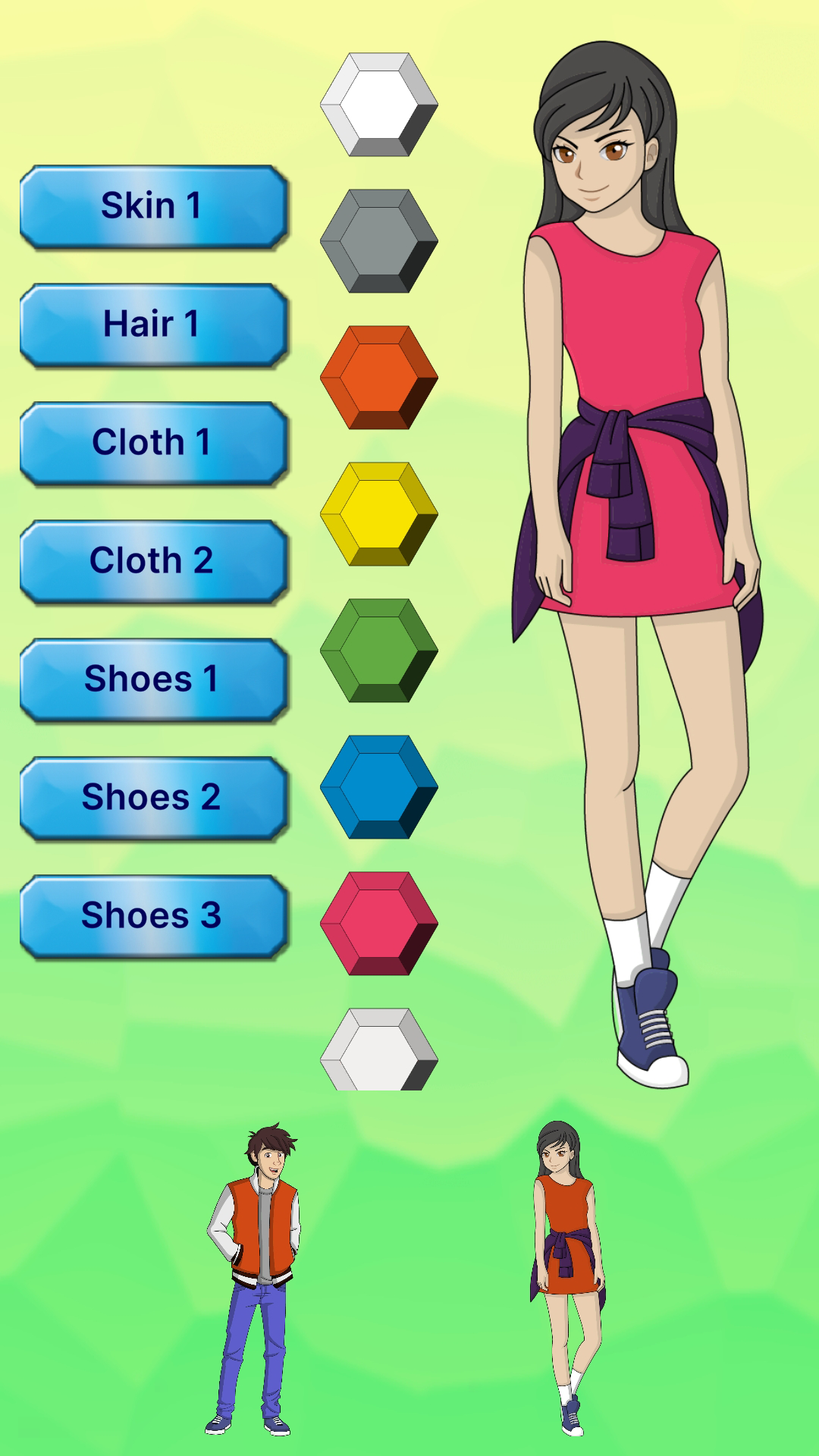Select the orange hexagon color
819x1456 pixels.
[378, 378]
